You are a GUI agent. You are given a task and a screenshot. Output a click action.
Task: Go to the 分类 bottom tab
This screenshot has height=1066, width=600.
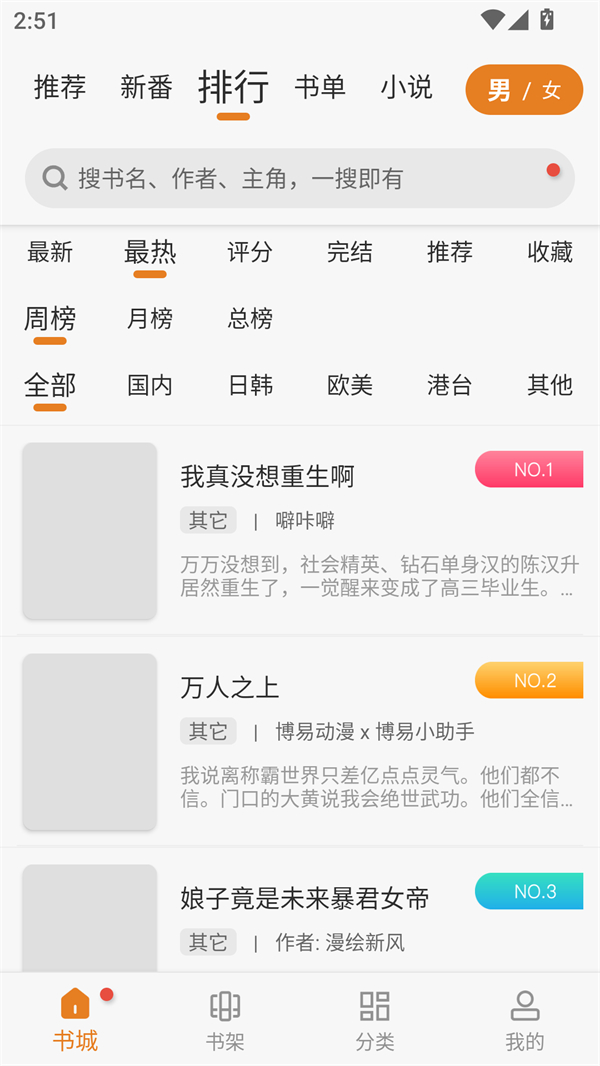coord(375,1020)
